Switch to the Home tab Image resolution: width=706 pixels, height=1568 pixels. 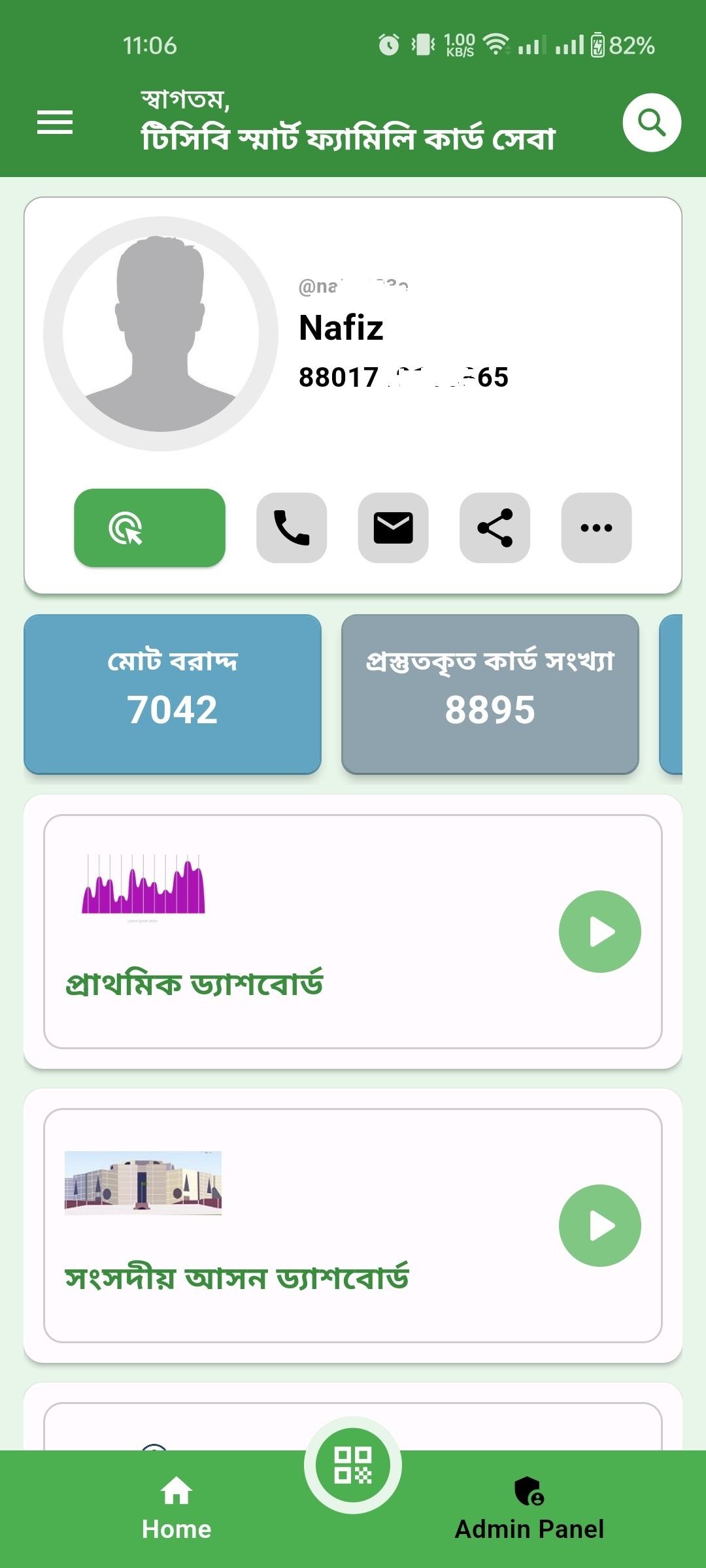176,1509
